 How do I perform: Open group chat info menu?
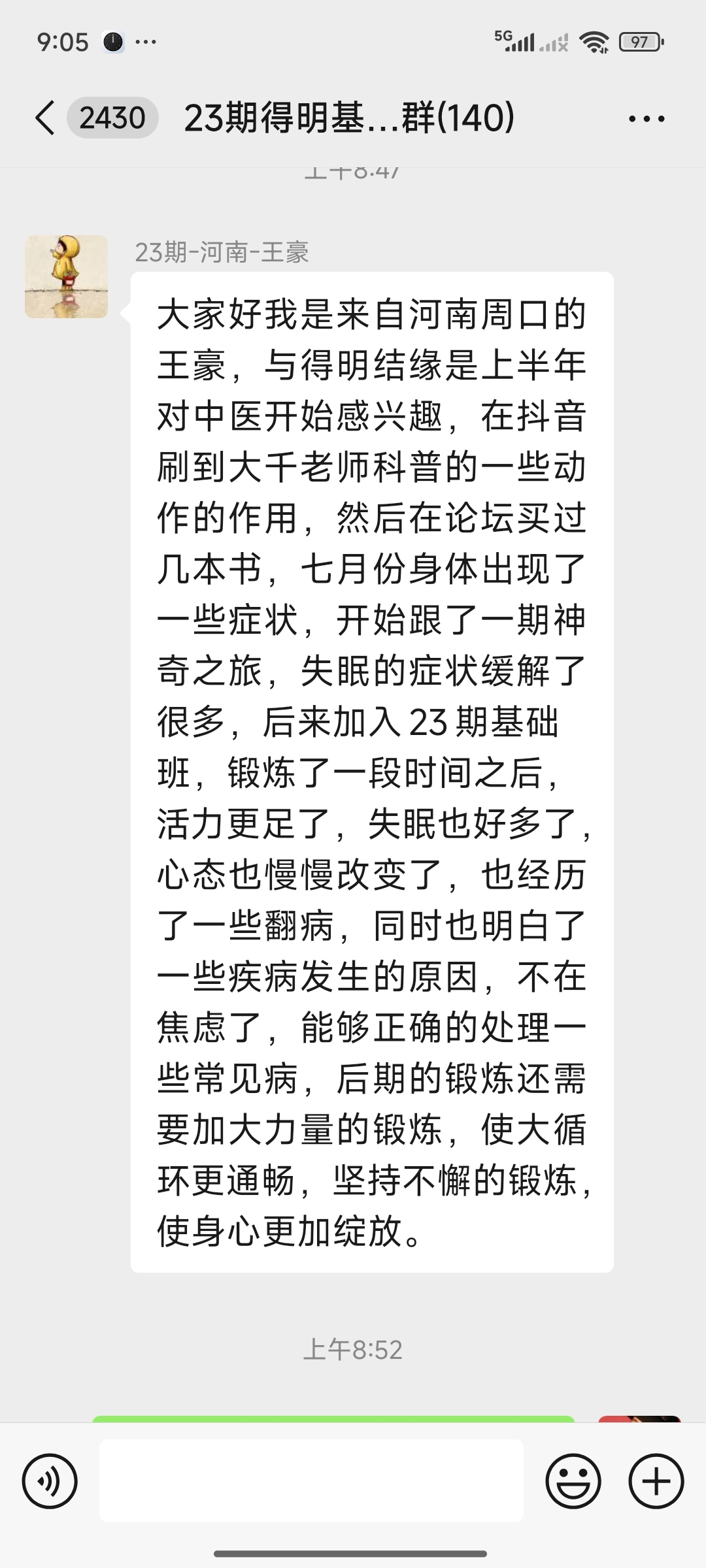pos(647,119)
